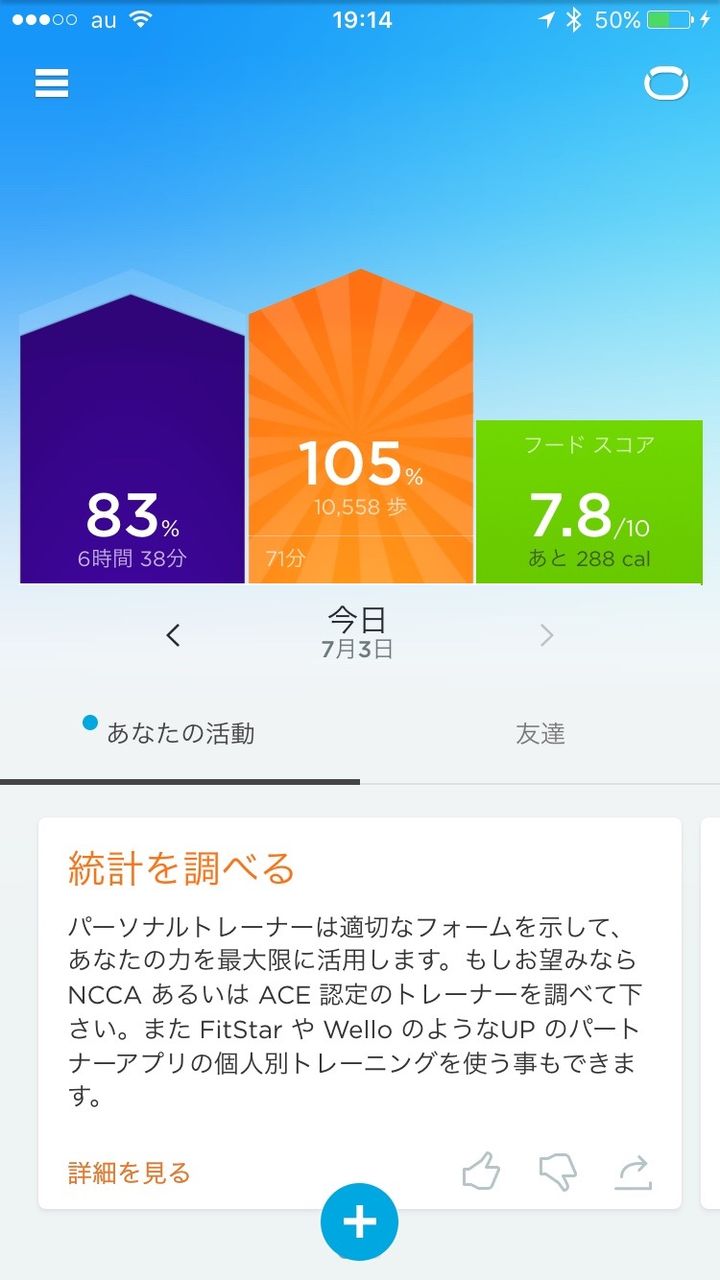Give the tip a thumbs up
This screenshot has height=1280, width=720.
pyautogui.click(x=481, y=1171)
